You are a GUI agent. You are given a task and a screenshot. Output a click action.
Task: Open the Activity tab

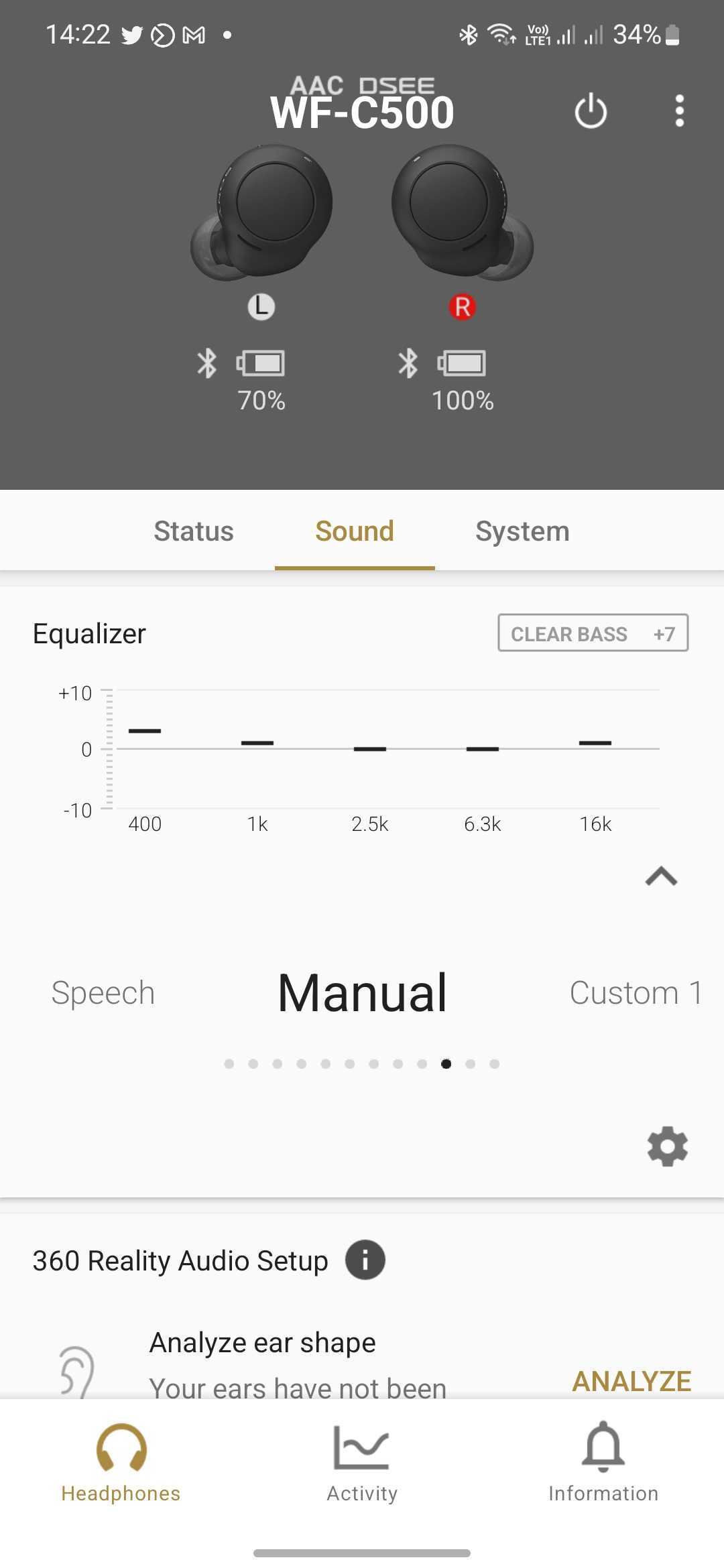click(362, 1464)
